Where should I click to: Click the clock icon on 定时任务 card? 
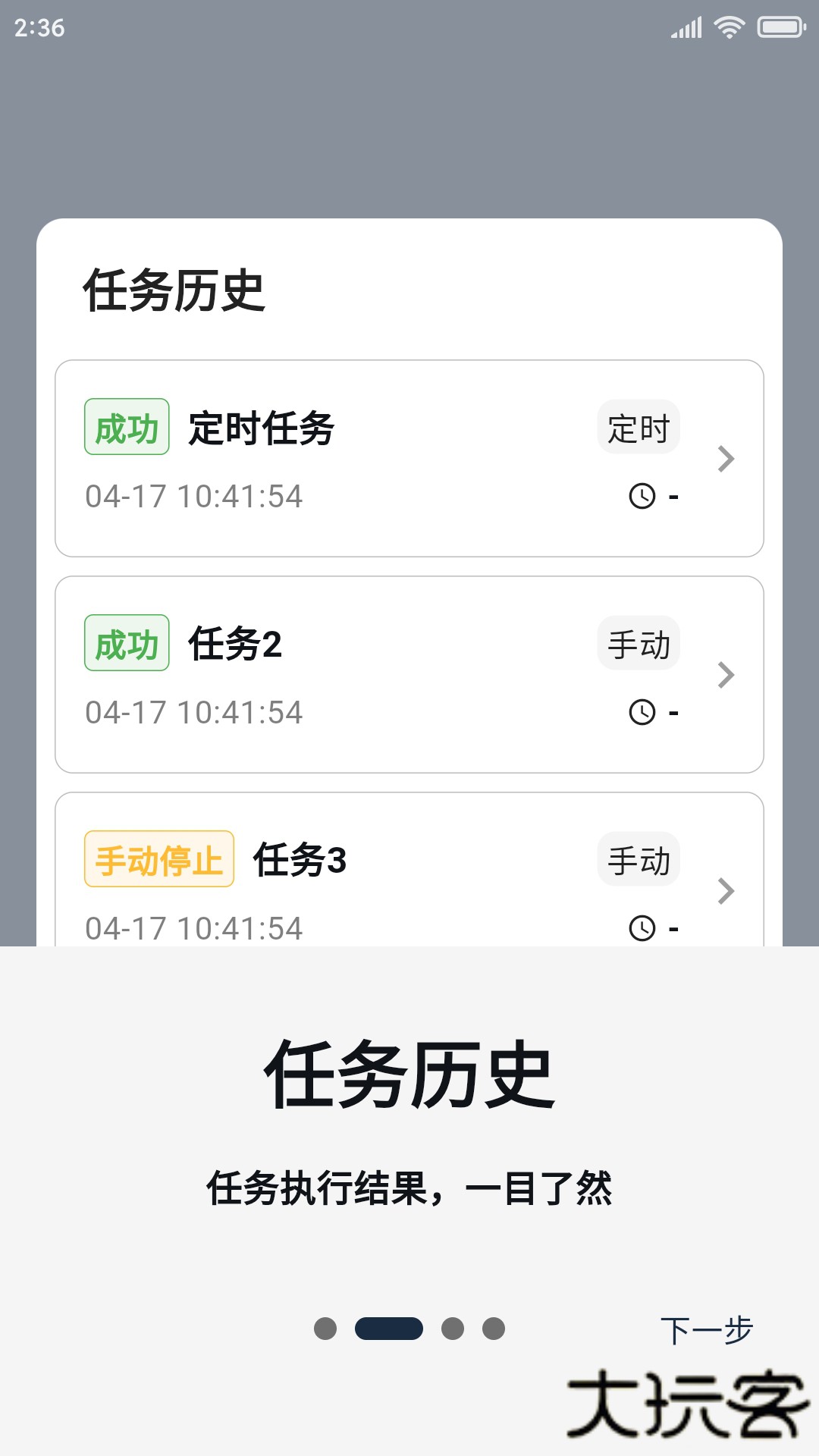point(641,496)
